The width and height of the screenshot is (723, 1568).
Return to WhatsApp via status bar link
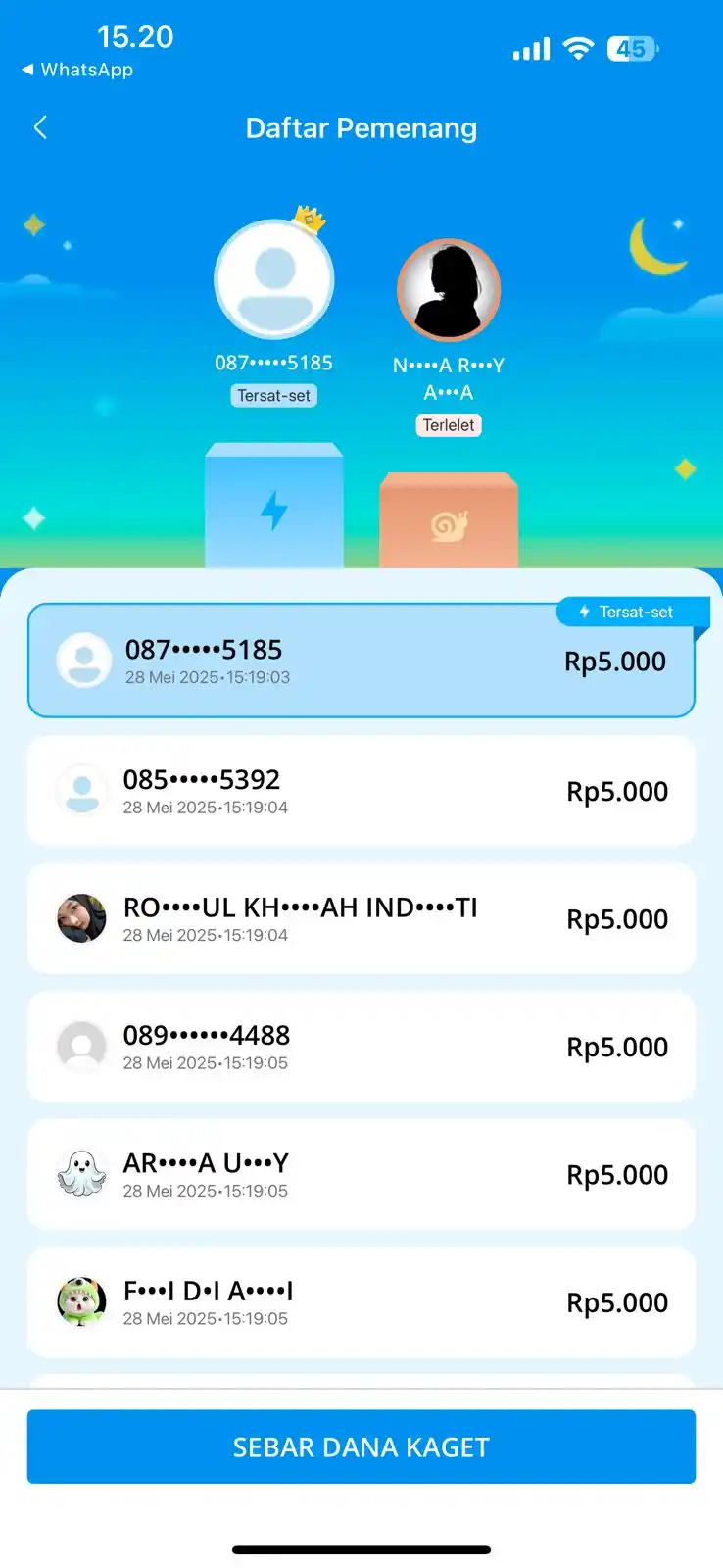coord(77,70)
